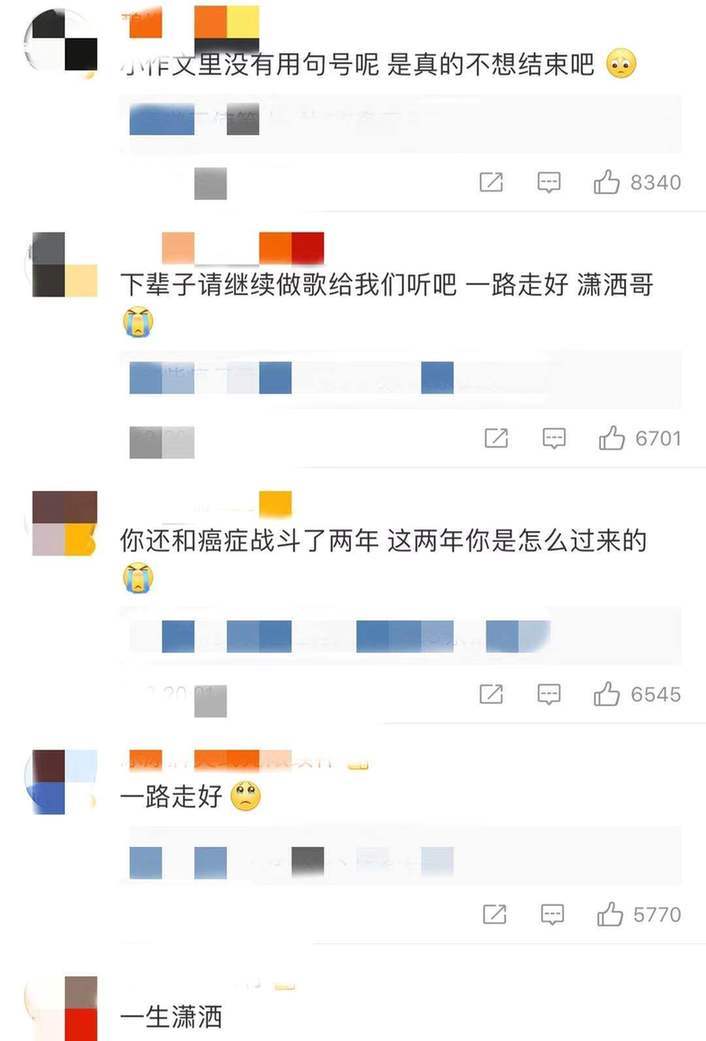Like the 潇洒哥 comment with 6701 likes
This screenshot has height=1041, width=706.
point(611,438)
